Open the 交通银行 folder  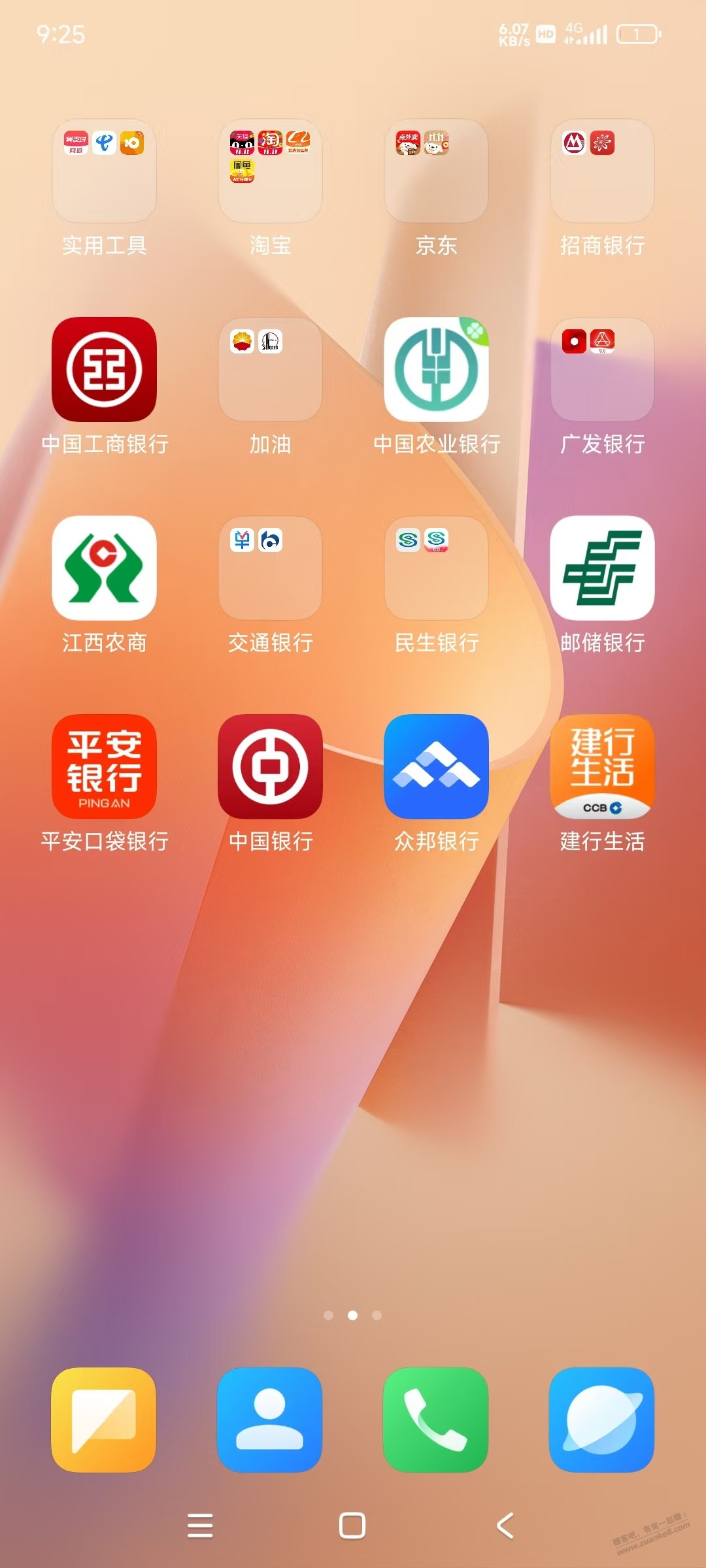coord(270,568)
